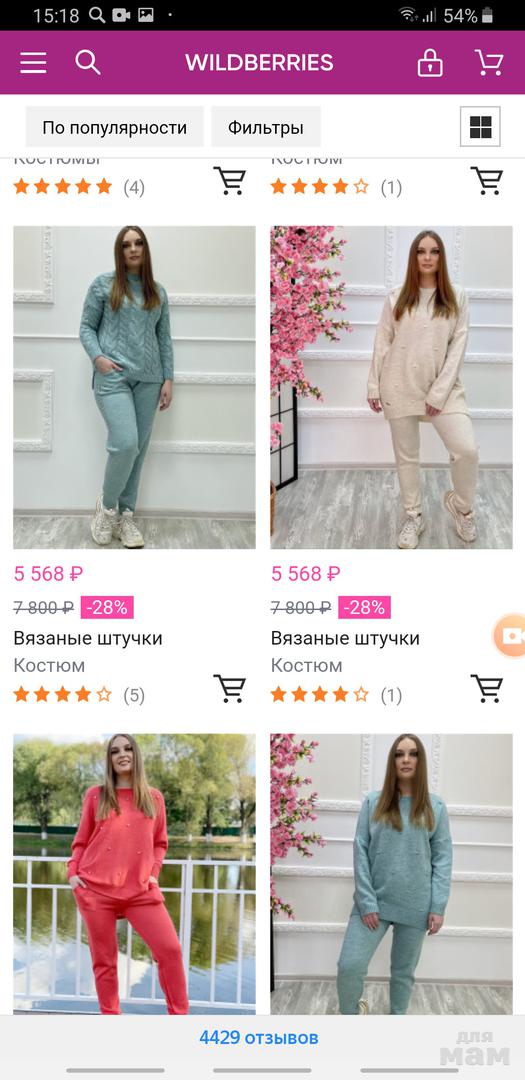Open the hamburger drawer menu
This screenshot has width=525, height=1080.
click(32, 63)
